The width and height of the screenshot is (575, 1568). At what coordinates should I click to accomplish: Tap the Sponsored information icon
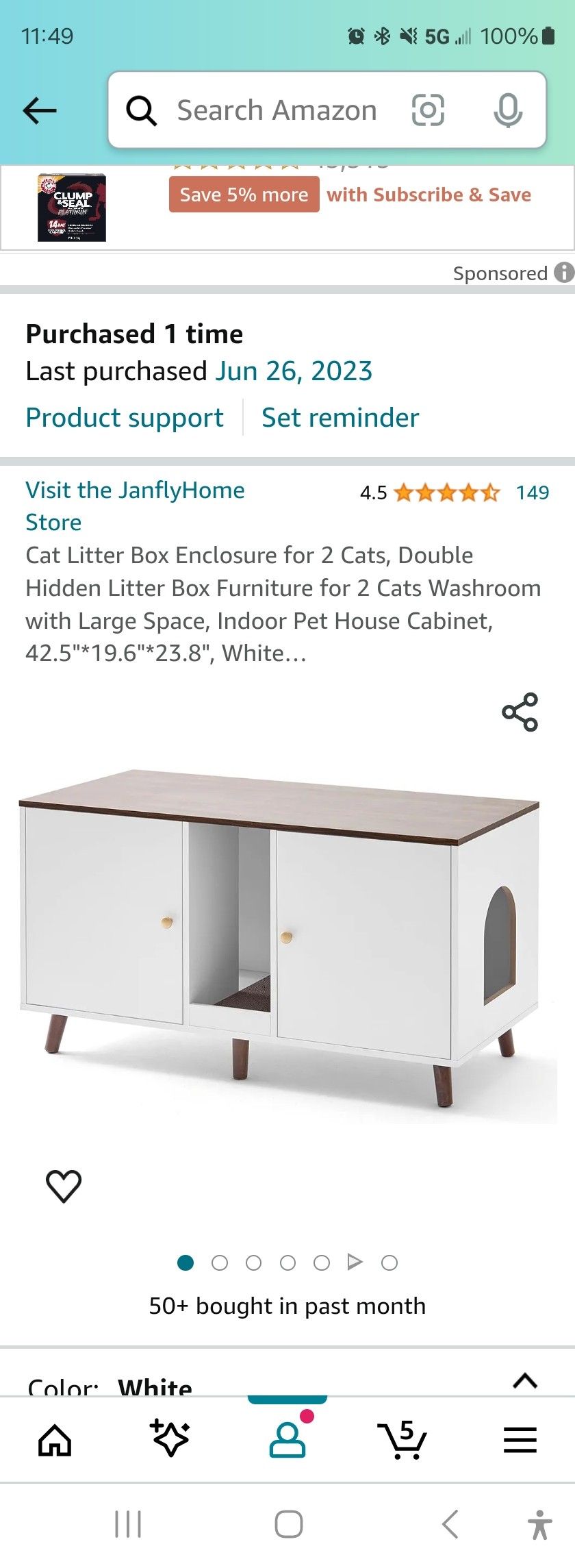(561, 273)
